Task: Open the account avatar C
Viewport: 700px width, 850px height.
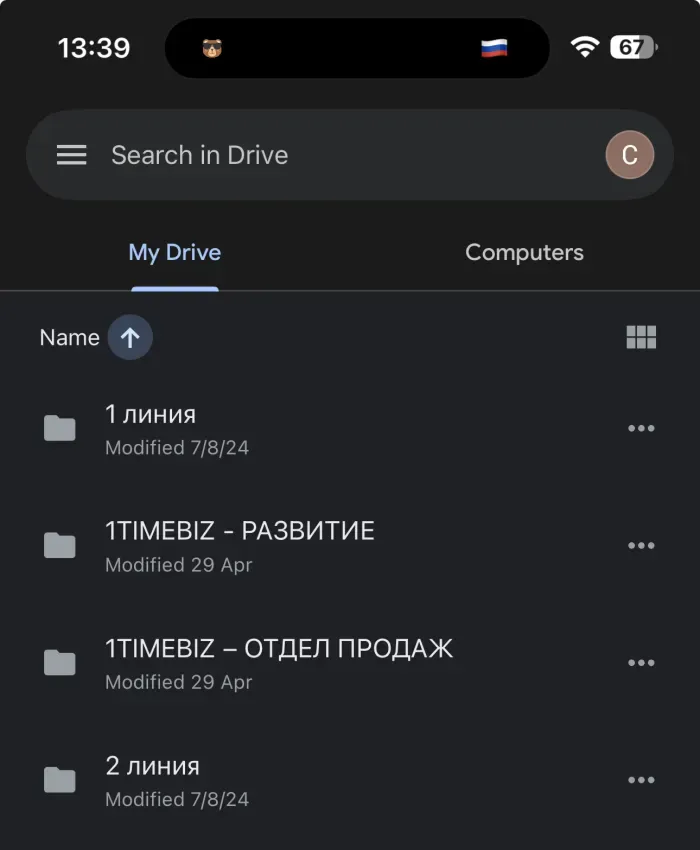Action: pos(629,155)
